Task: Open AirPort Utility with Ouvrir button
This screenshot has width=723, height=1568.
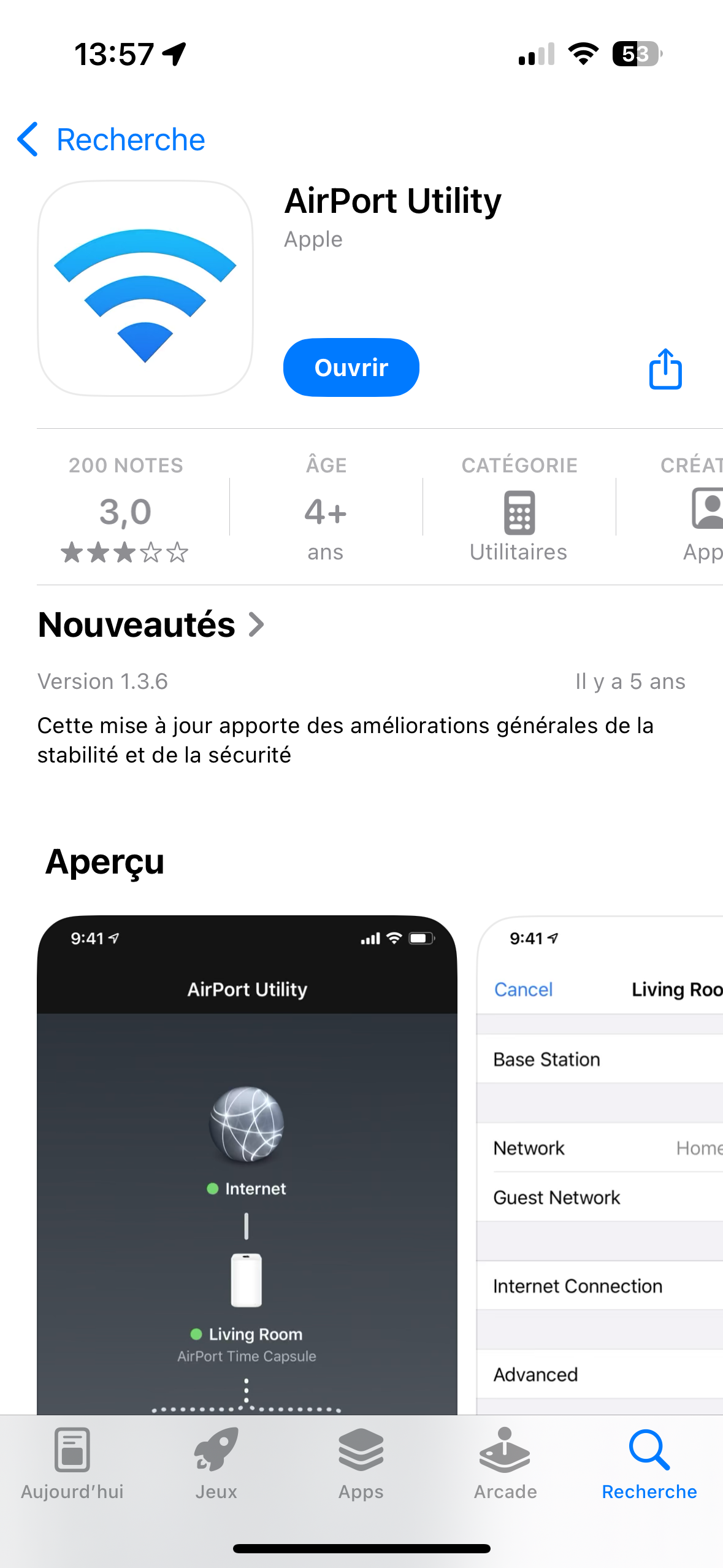Action: click(x=351, y=367)
